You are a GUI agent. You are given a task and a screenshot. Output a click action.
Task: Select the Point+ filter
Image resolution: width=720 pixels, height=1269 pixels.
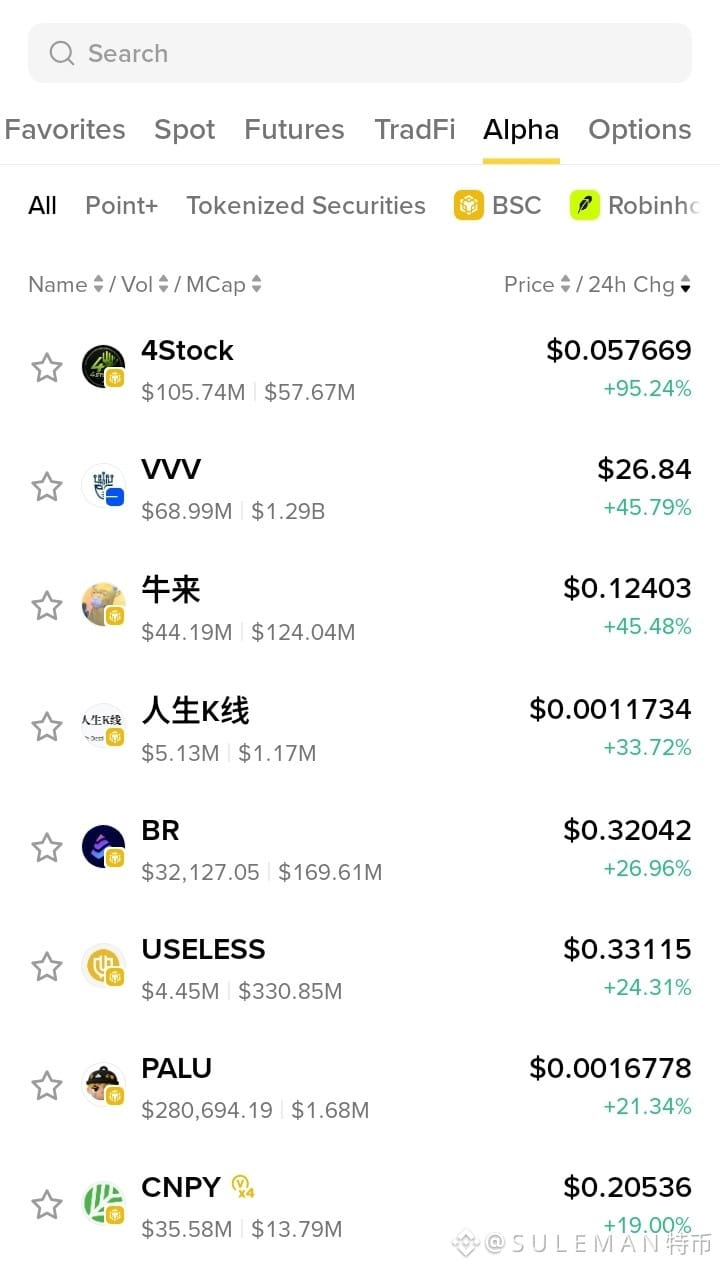click(x=121, y=205)
